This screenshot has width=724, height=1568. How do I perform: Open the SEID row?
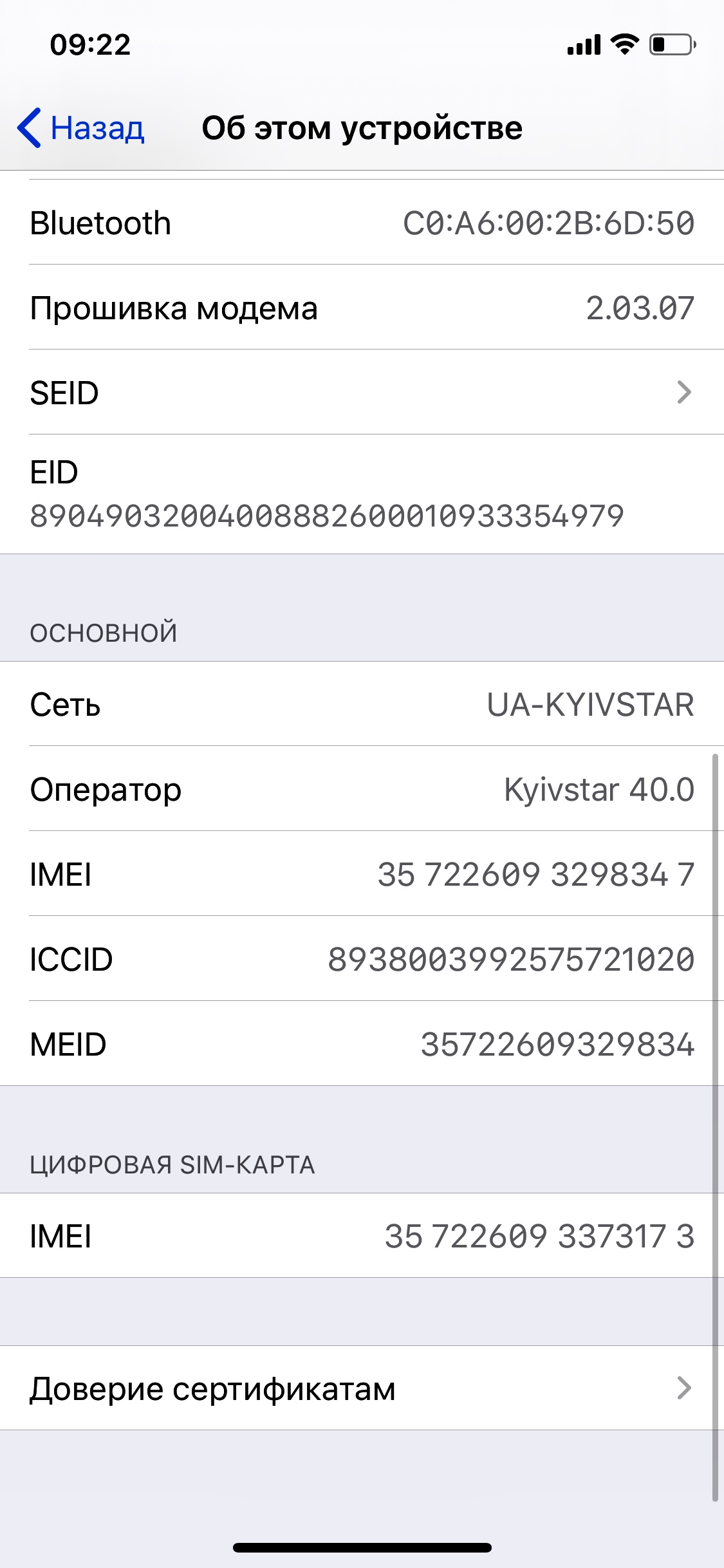pos(362,392)
